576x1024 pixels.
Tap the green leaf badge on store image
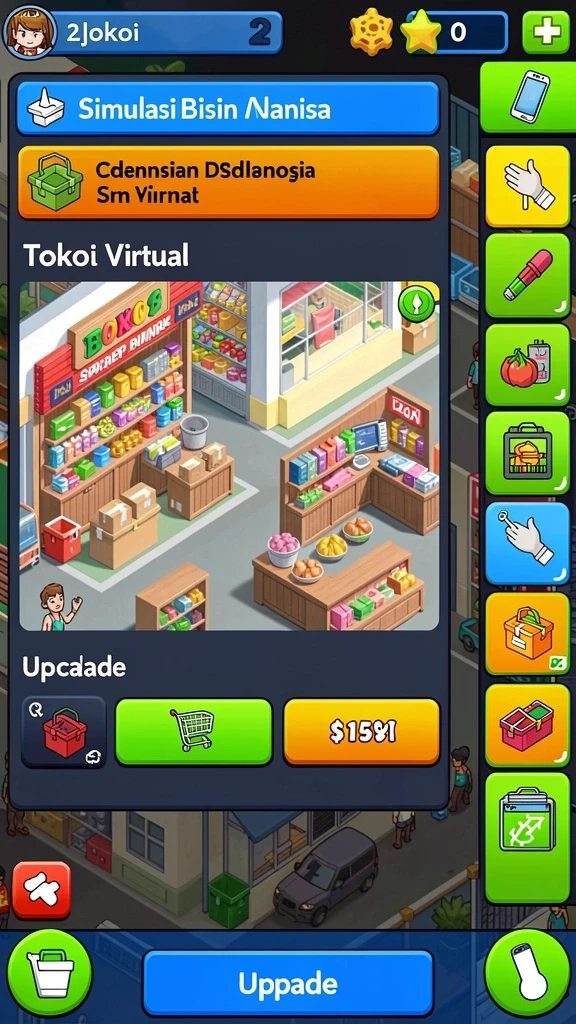(417, 304)
